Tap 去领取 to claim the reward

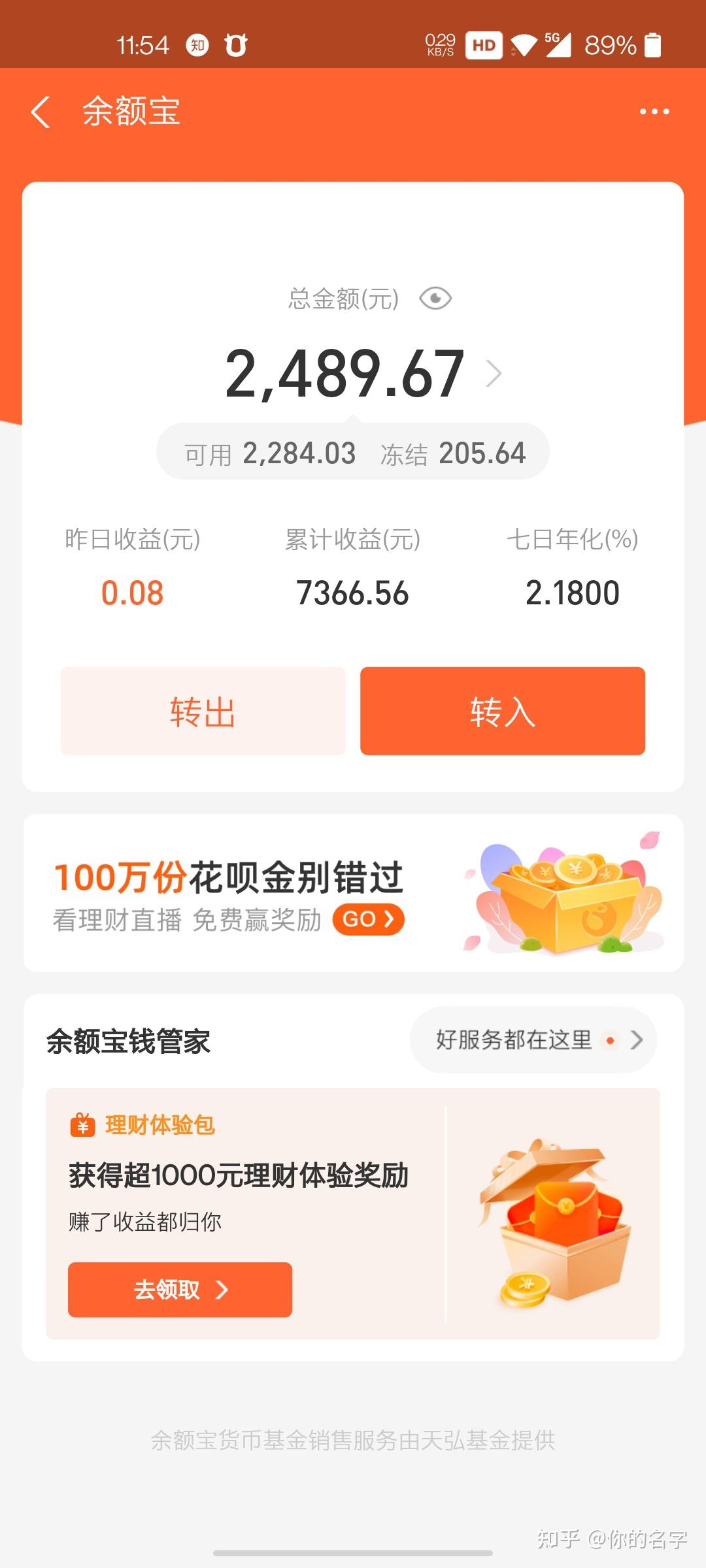179,1290
